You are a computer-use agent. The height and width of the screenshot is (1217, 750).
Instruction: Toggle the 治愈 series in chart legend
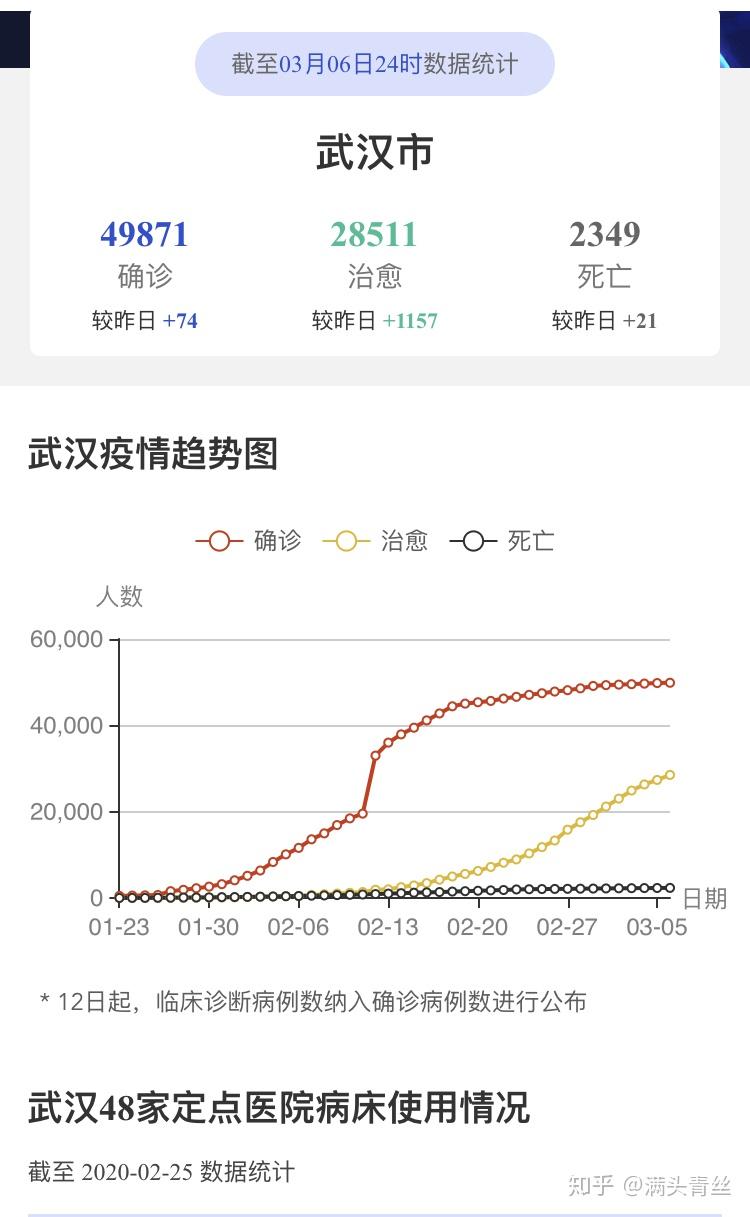376,541
